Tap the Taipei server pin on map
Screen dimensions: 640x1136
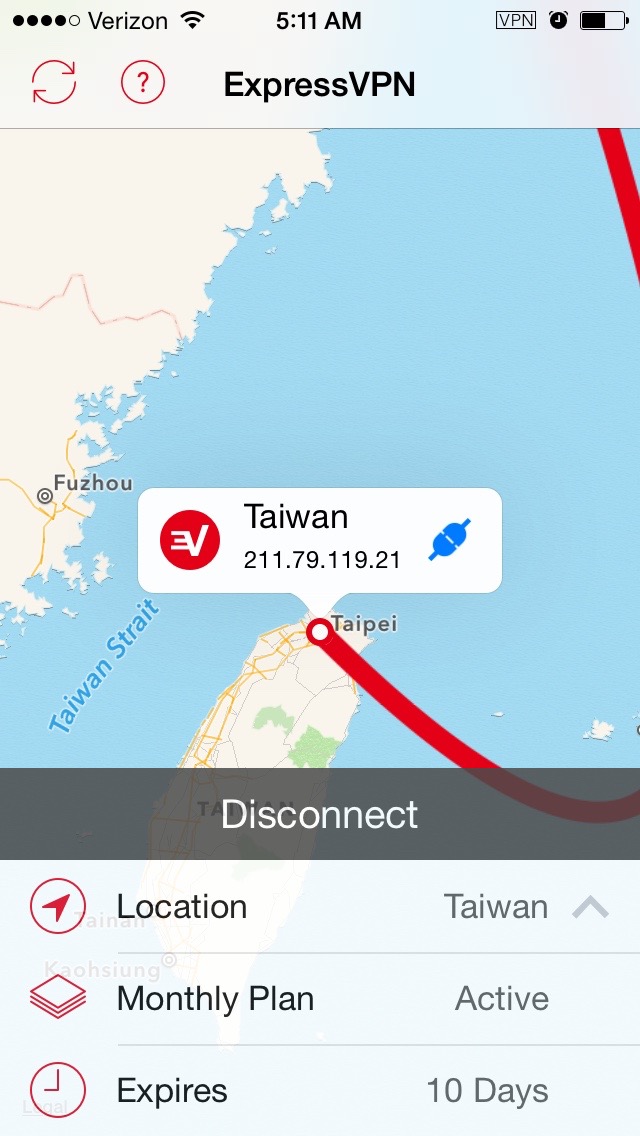tap(319, 632)
